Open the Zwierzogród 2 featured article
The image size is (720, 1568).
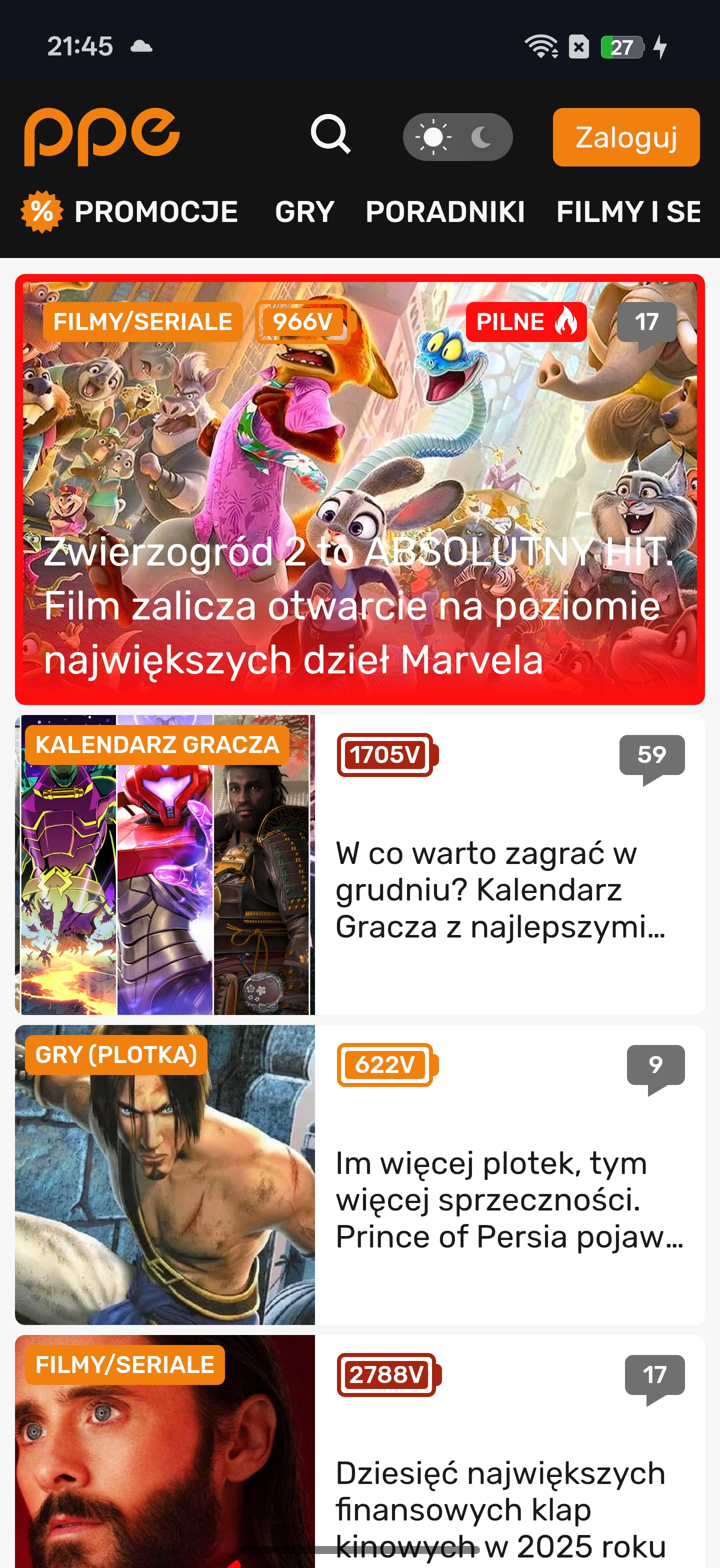[359, 605]
